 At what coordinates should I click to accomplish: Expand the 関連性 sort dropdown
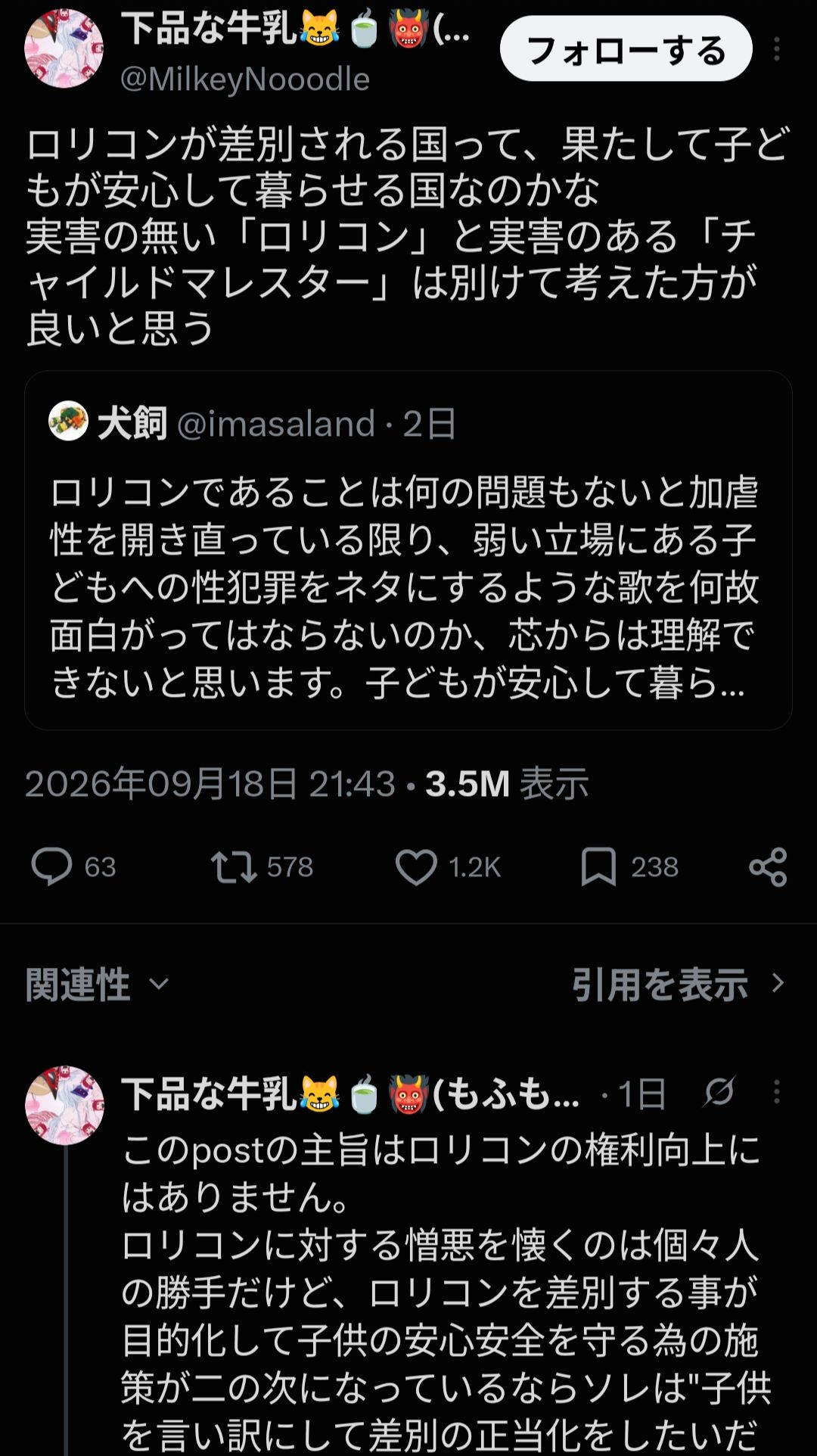point(97,985)
